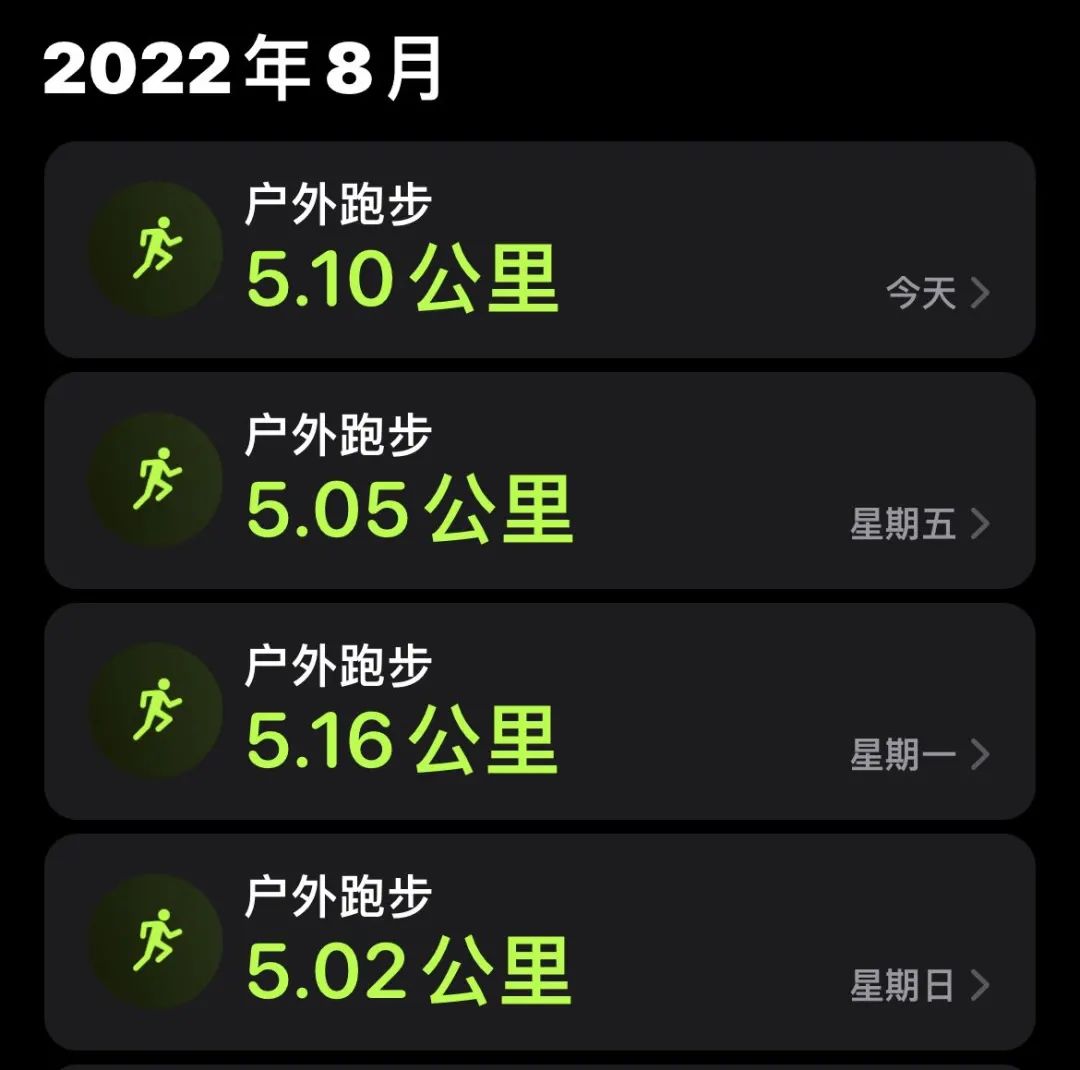This screenshot has height=1070, width=1080.
Task: Select the 星期日 5.02 公里 run
Action: [x=540, y=942]
